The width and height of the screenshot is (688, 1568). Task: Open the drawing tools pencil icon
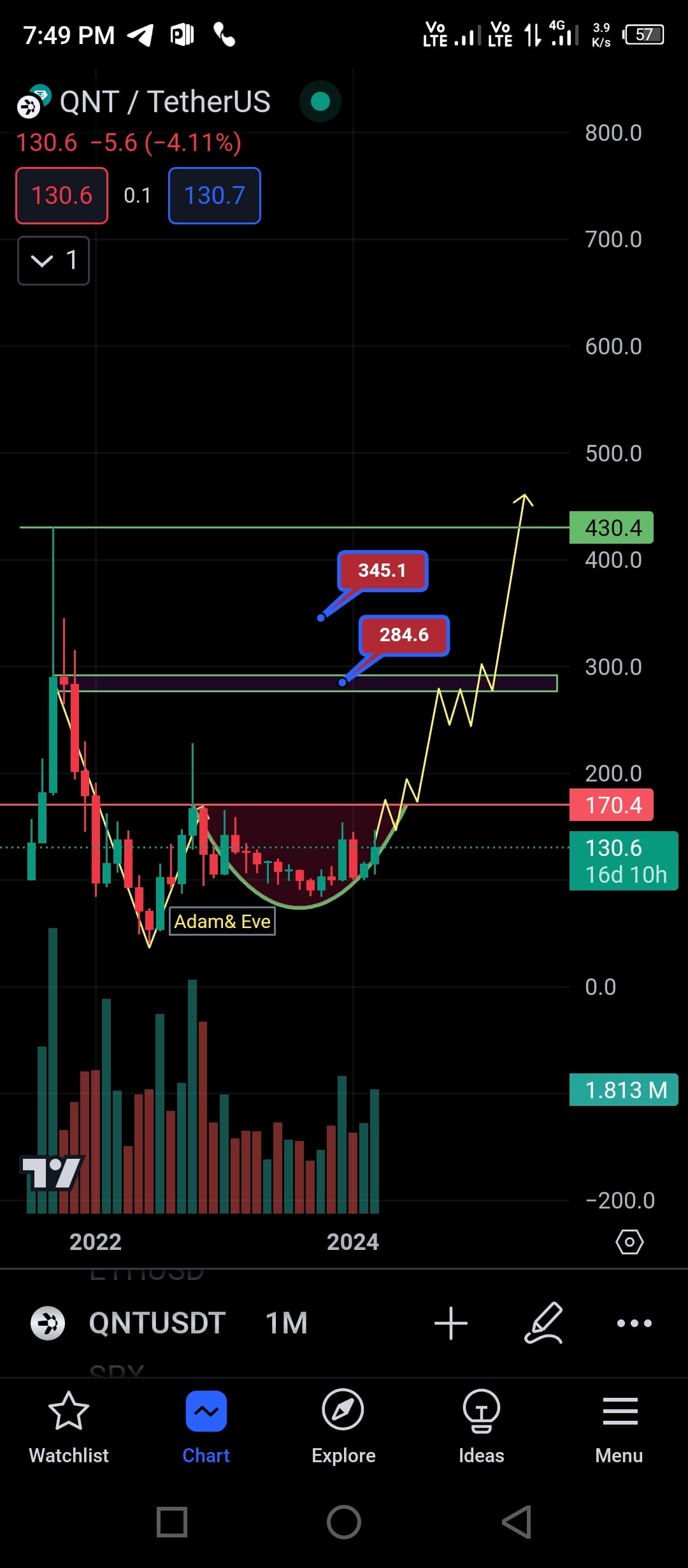(542, 1323)
